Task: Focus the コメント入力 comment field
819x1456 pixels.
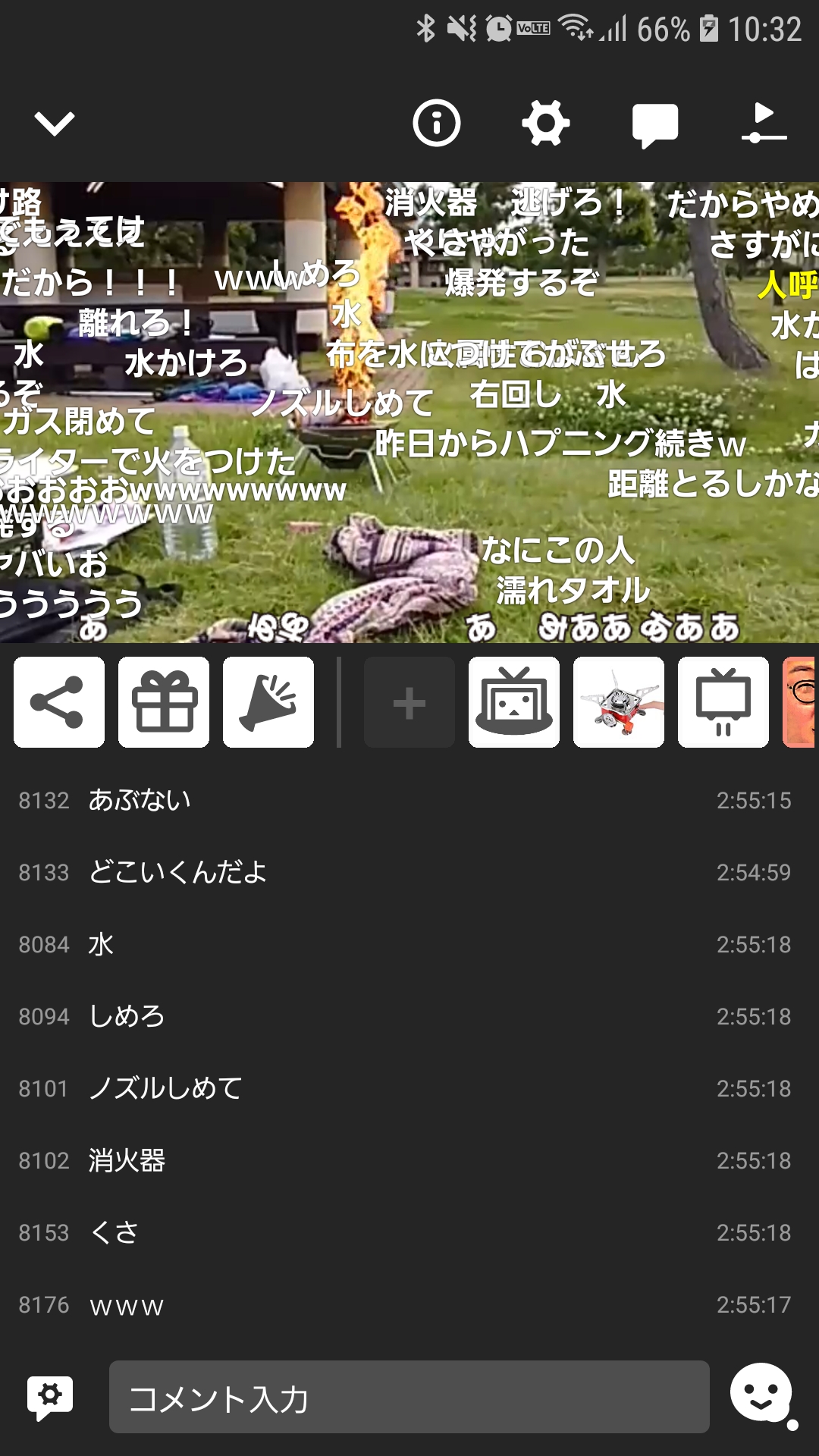Action: tap(409, 1397)
